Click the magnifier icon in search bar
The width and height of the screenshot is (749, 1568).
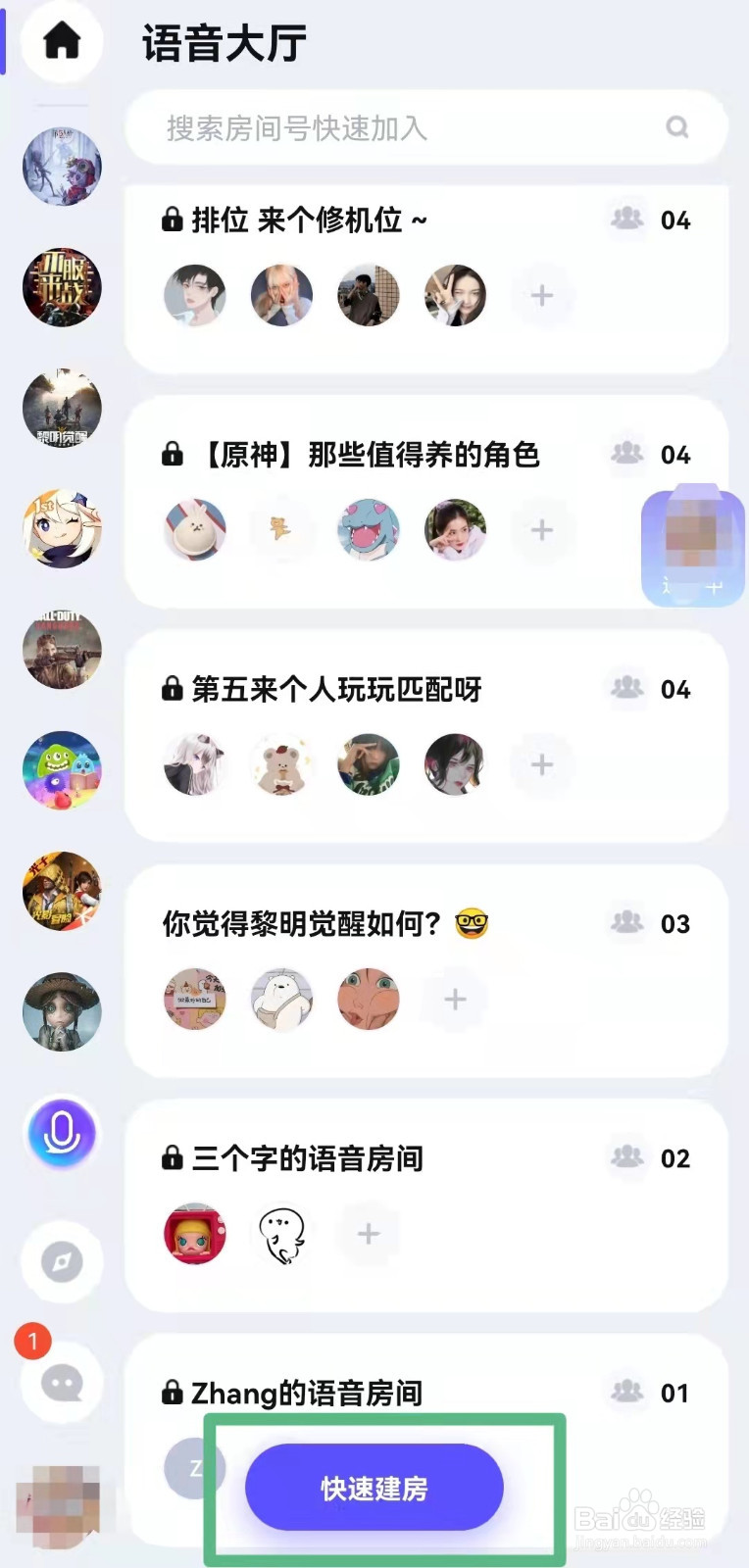(x=677, y=127)
